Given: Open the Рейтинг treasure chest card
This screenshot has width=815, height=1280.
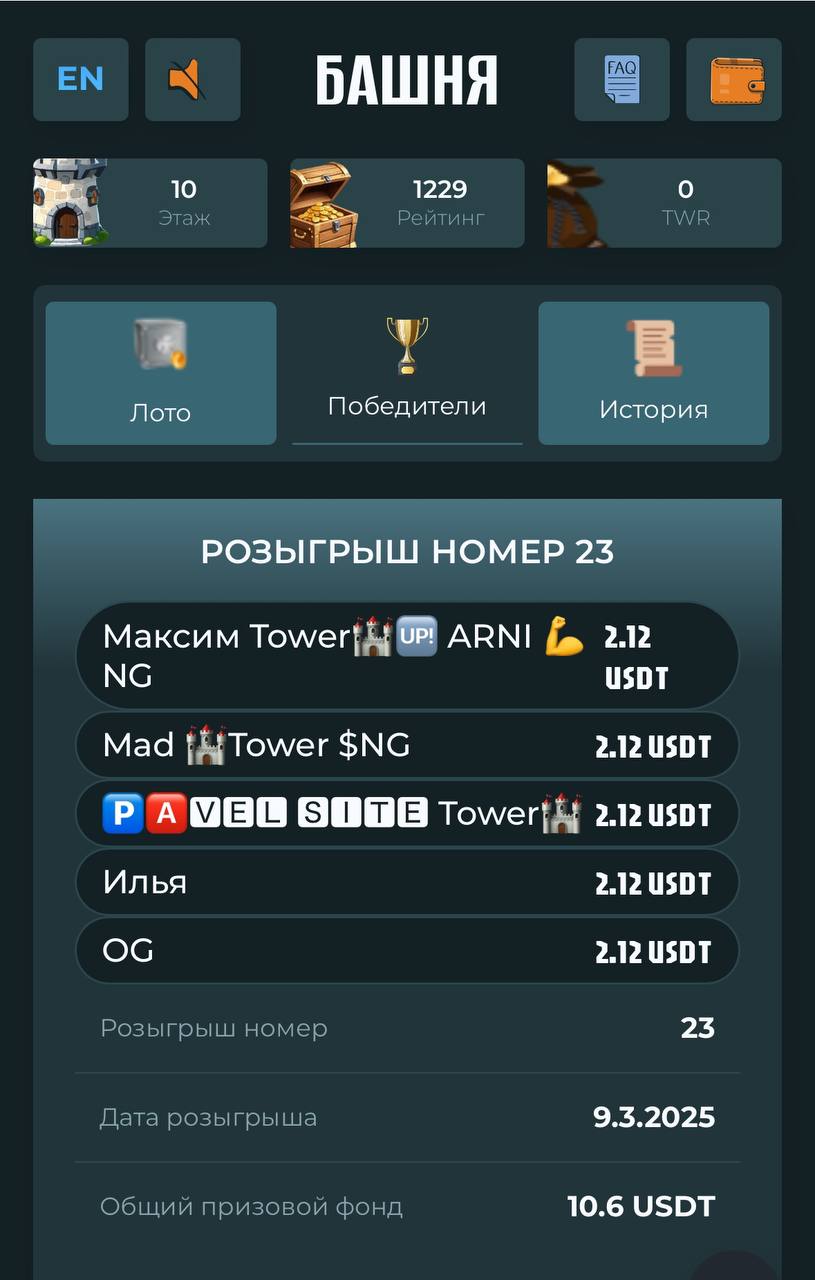Looking at the screenshot, I should [x=407, y=203].
